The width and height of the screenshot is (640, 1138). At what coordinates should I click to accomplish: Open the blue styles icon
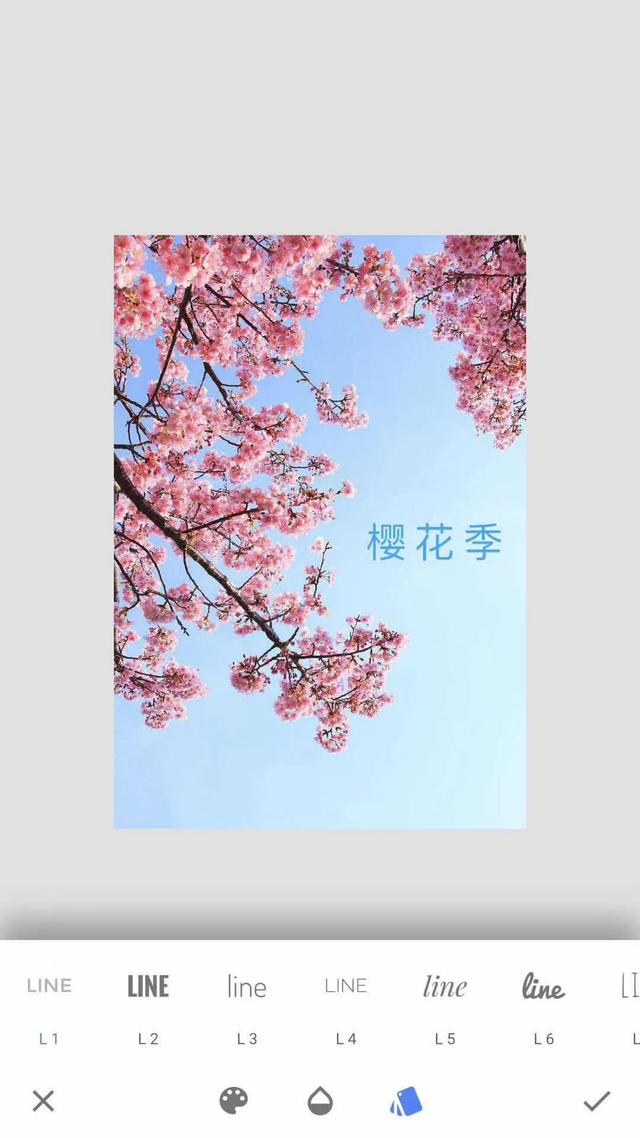click(406, 1101)
